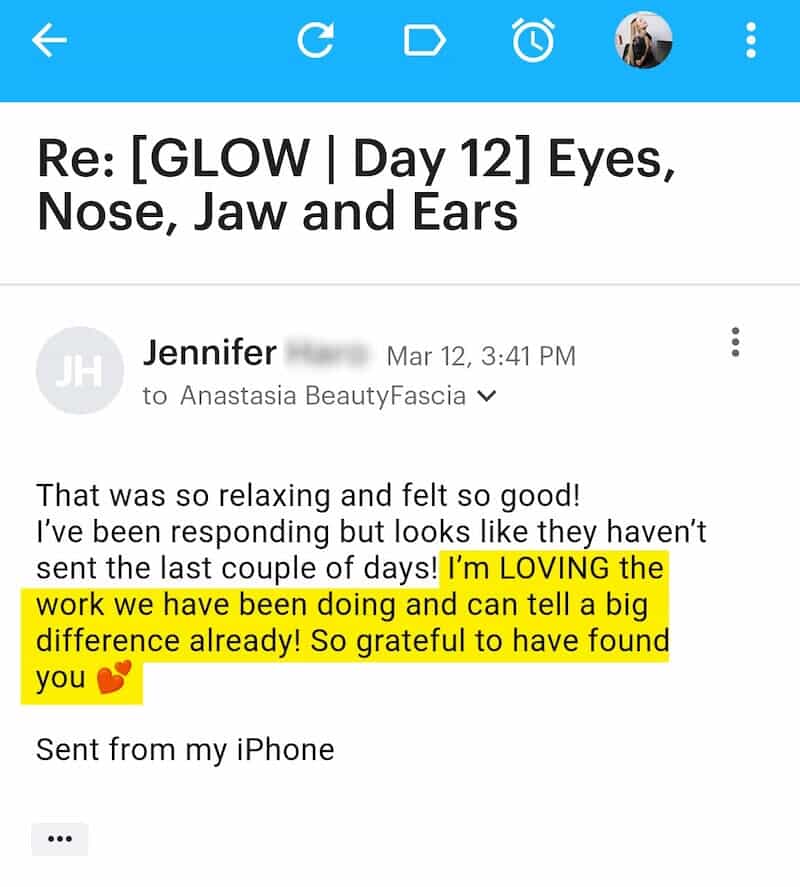The width and height of the screenshot is (800, 887).
Task: Tap the sender name Jennifer
Action: point(210,352)
